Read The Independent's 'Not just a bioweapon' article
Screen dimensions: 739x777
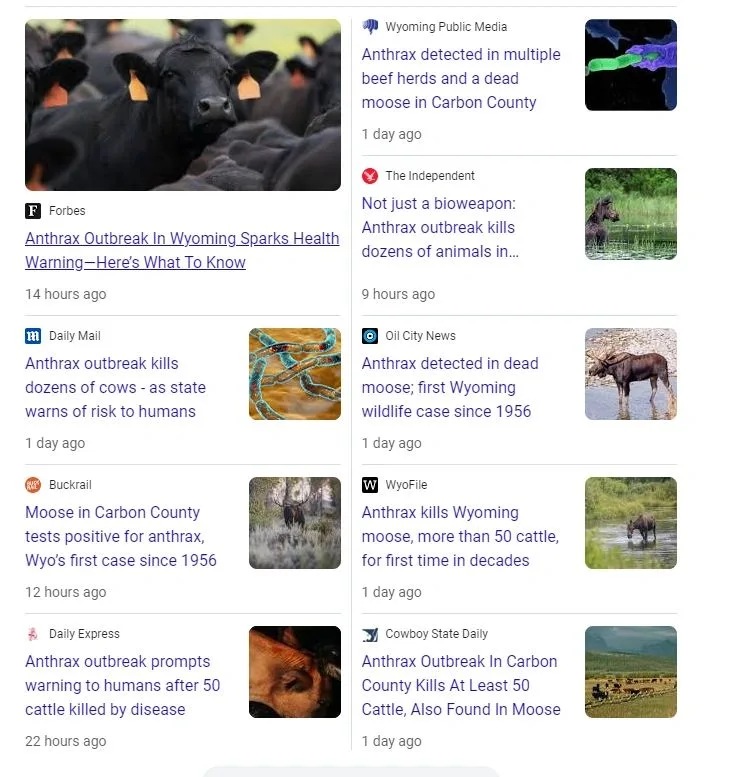tap(440, 227)
